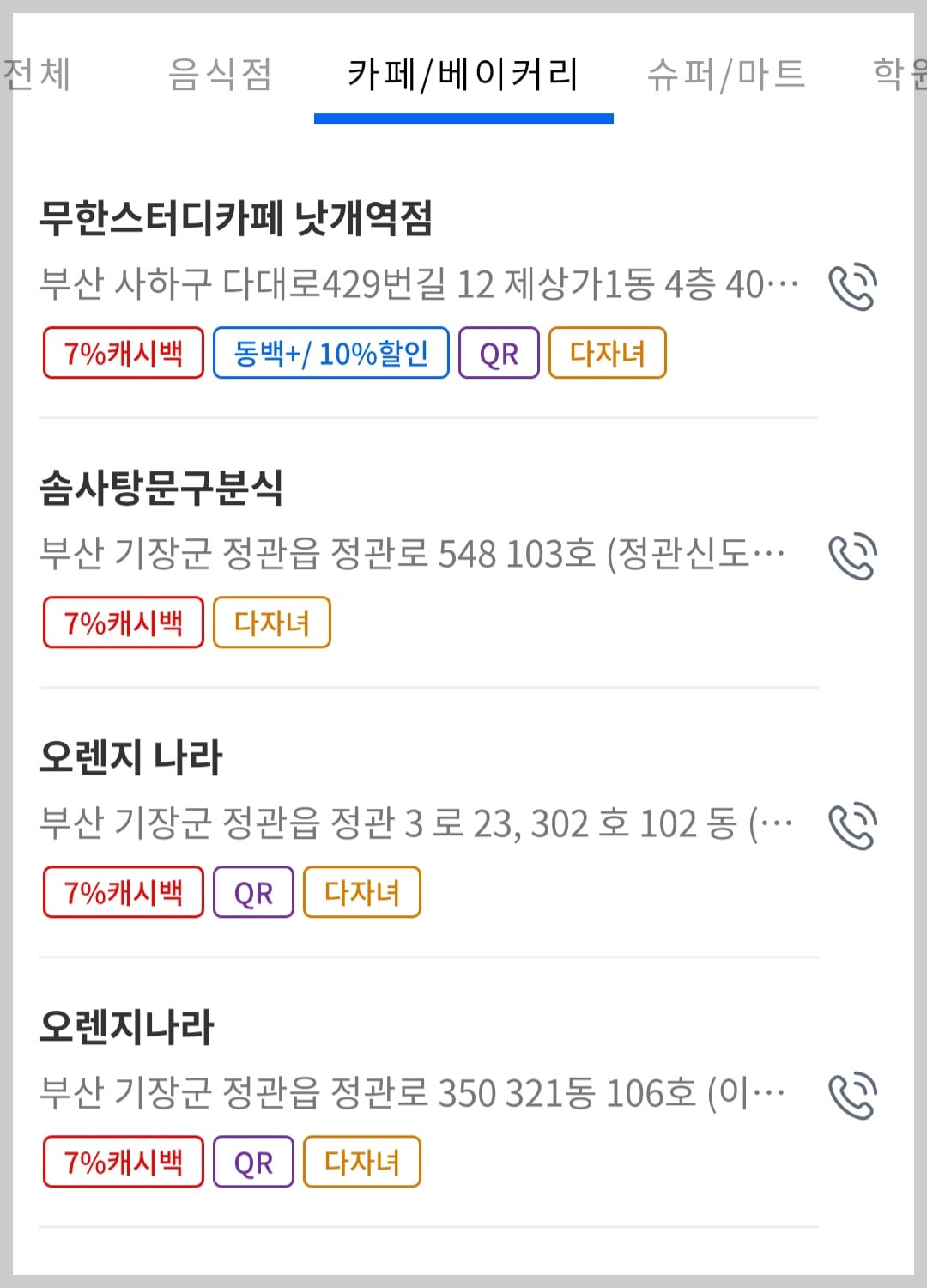Click the QR badge under 오렌지나라
The height and width of the screenshot is (1288, 927).
click(251, 1161)
